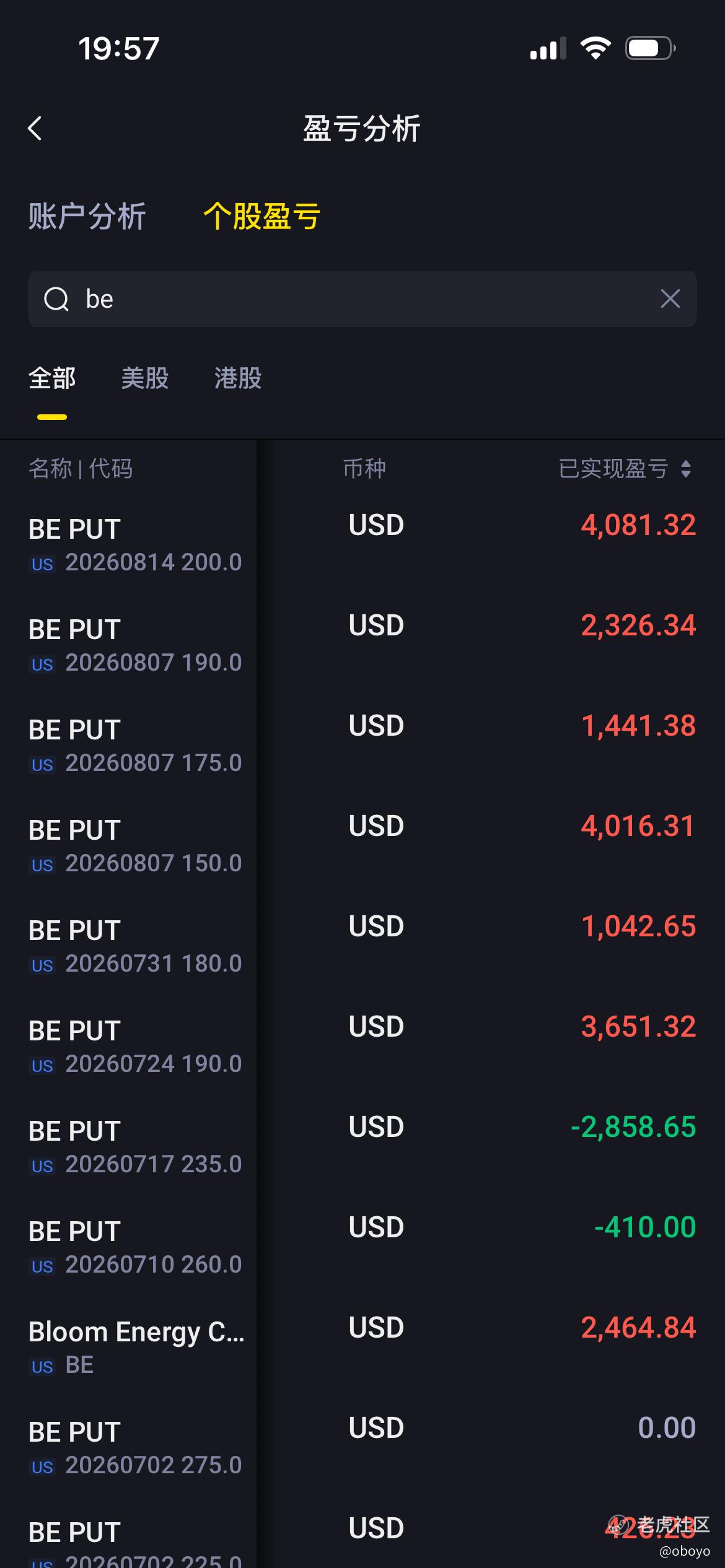
Task: Open BE PUT 20260807 150.0 row
Action: [362, 846]
